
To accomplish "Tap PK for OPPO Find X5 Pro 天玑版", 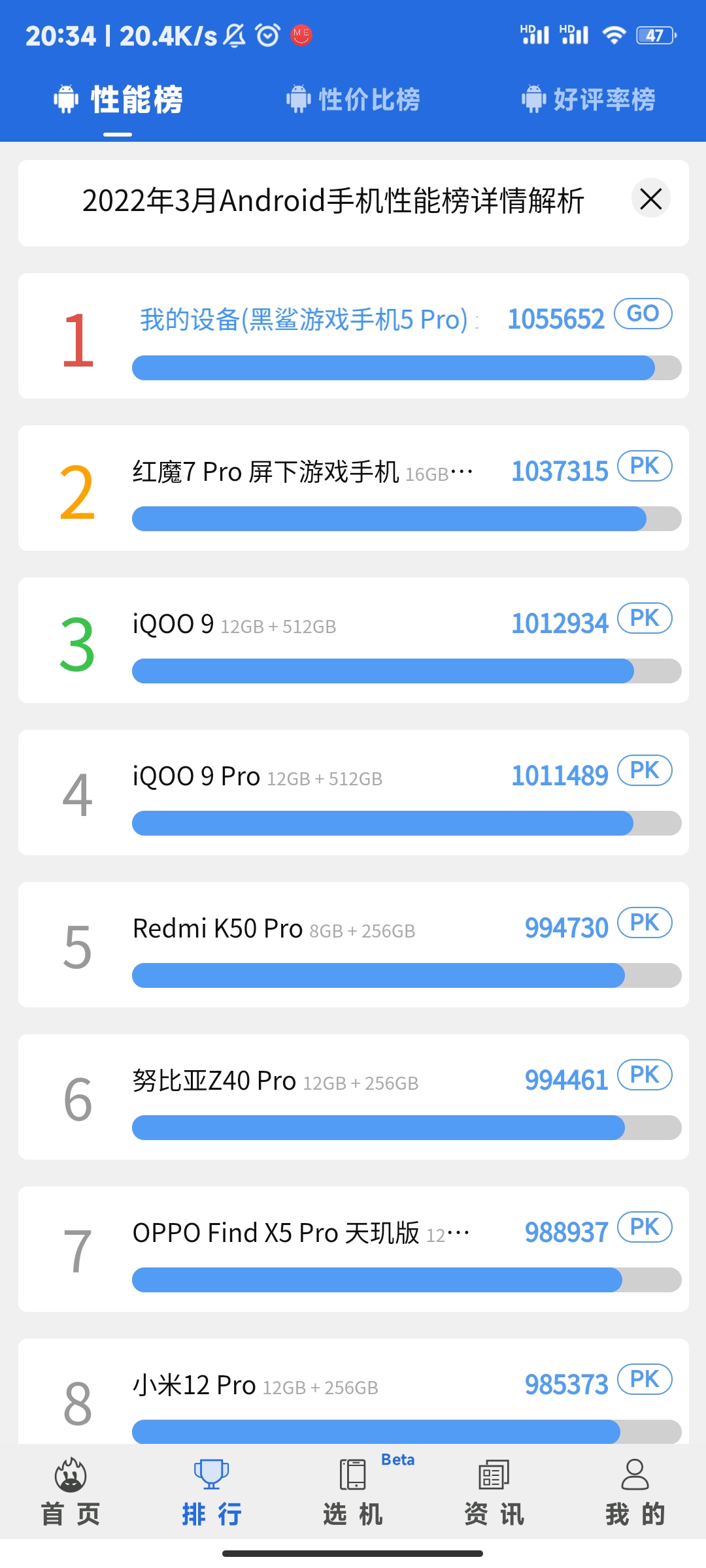I will point(645,1227).
